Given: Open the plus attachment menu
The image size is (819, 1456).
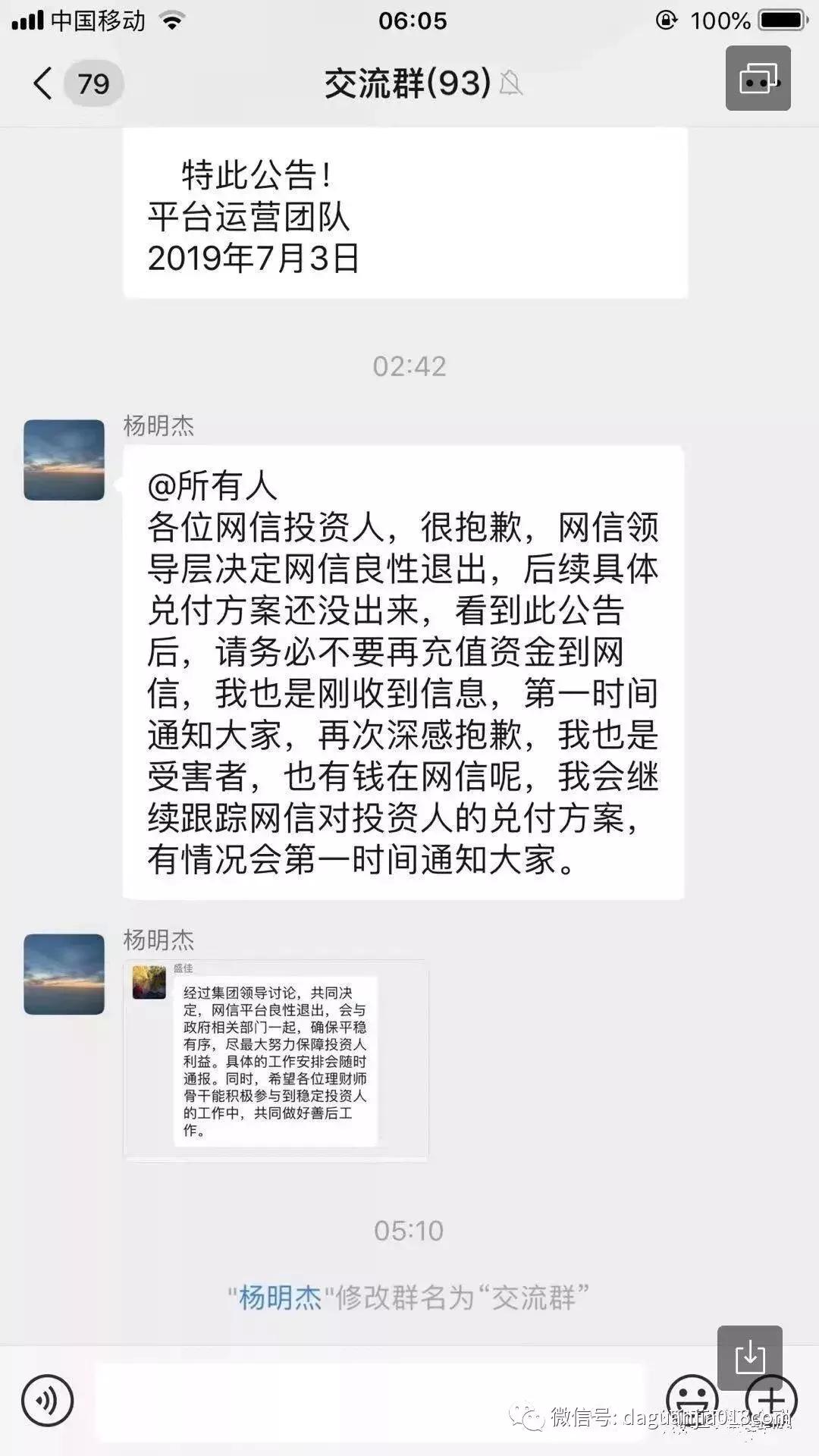Looking at the screenshot, I should point(773,1401).
